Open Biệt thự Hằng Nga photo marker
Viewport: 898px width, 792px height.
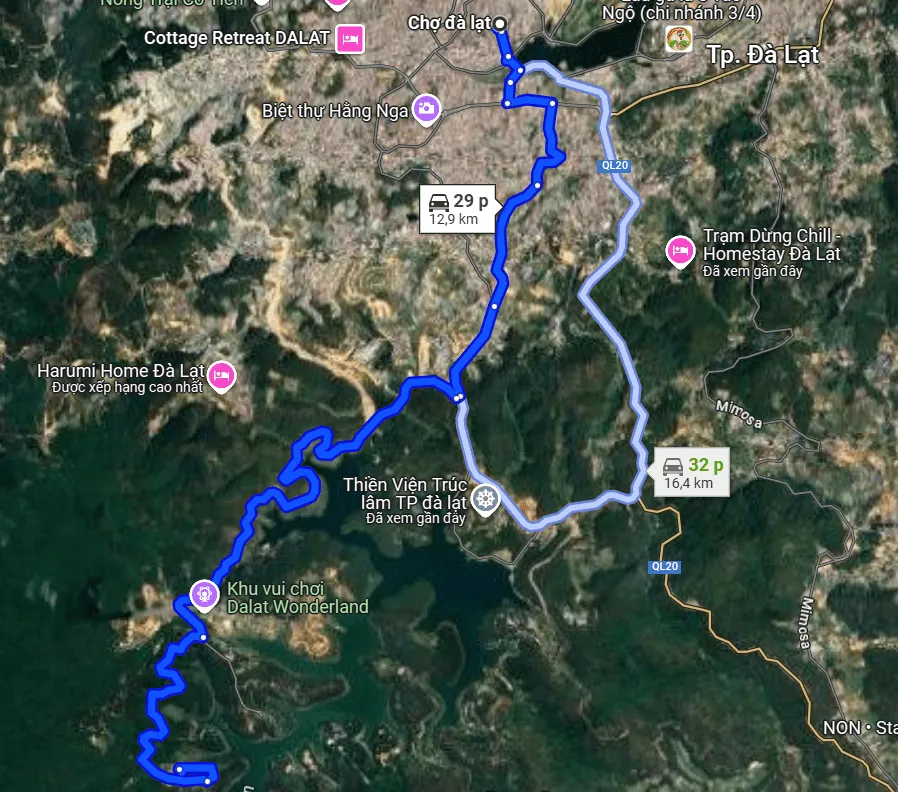[x=426, y=109]
